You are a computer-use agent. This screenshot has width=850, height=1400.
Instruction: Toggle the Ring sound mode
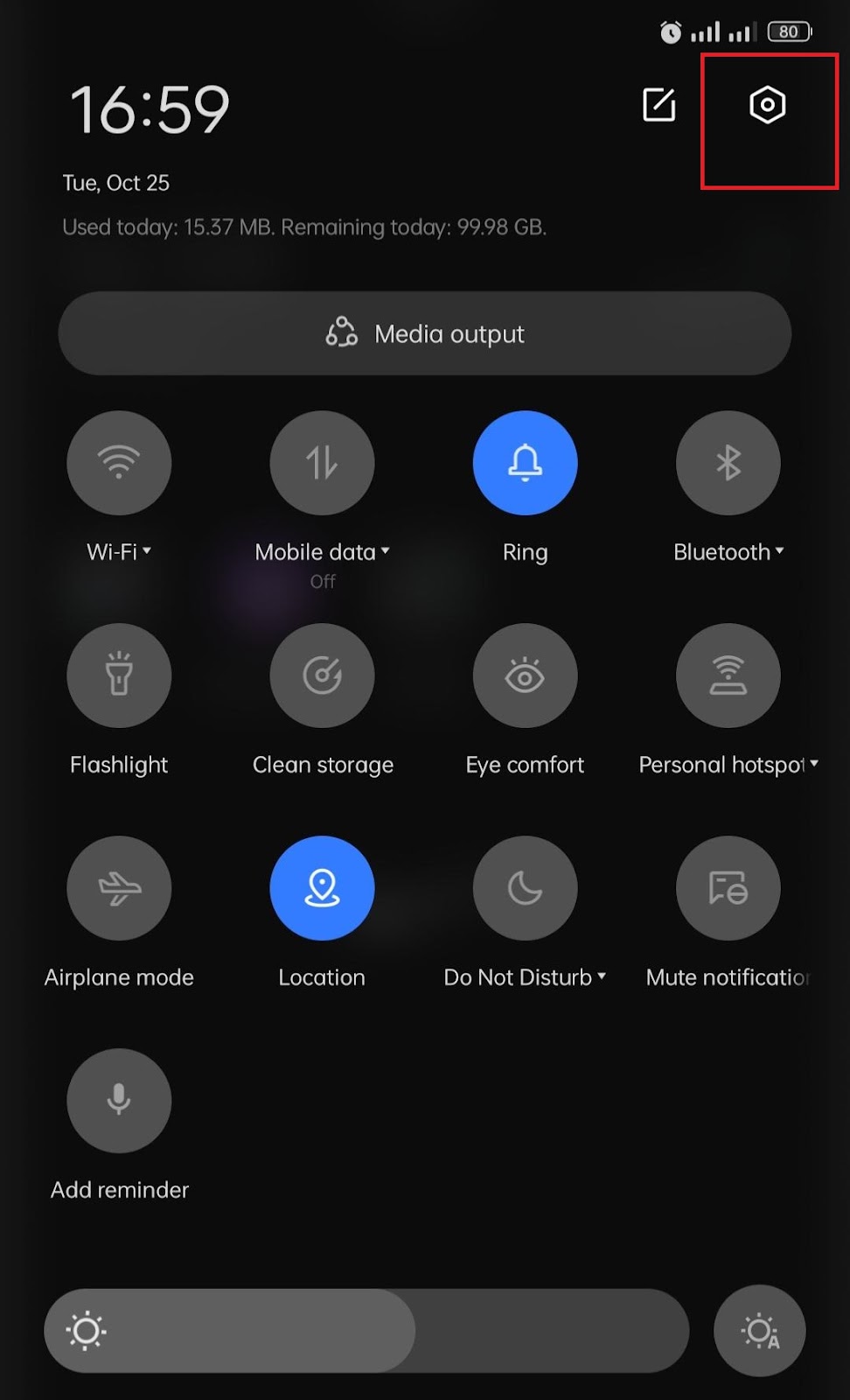525,463
